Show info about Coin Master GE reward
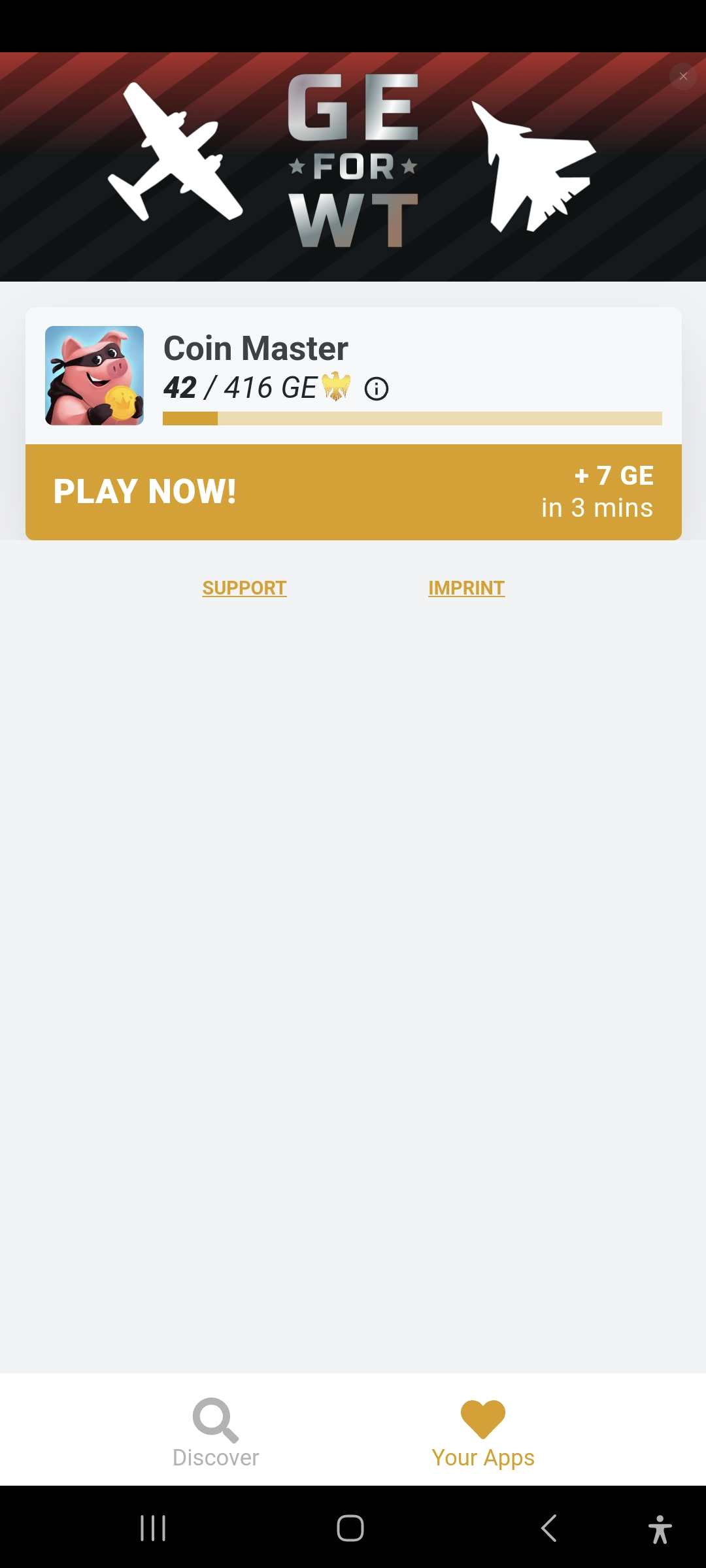Viewport: 706px width, 1568px height. click(x=377, y=389)
